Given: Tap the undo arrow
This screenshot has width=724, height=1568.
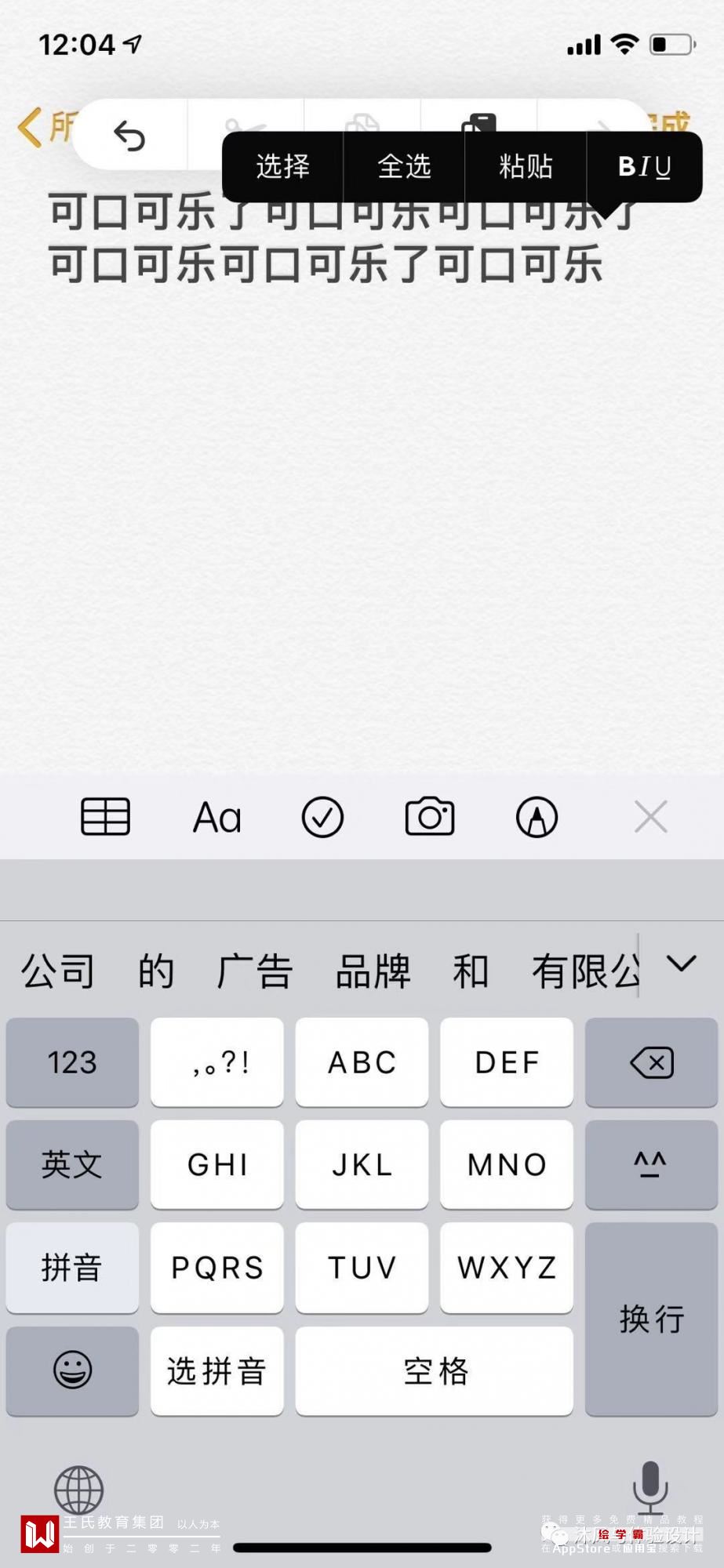Looking at the screenshot, I should point(129,136).
